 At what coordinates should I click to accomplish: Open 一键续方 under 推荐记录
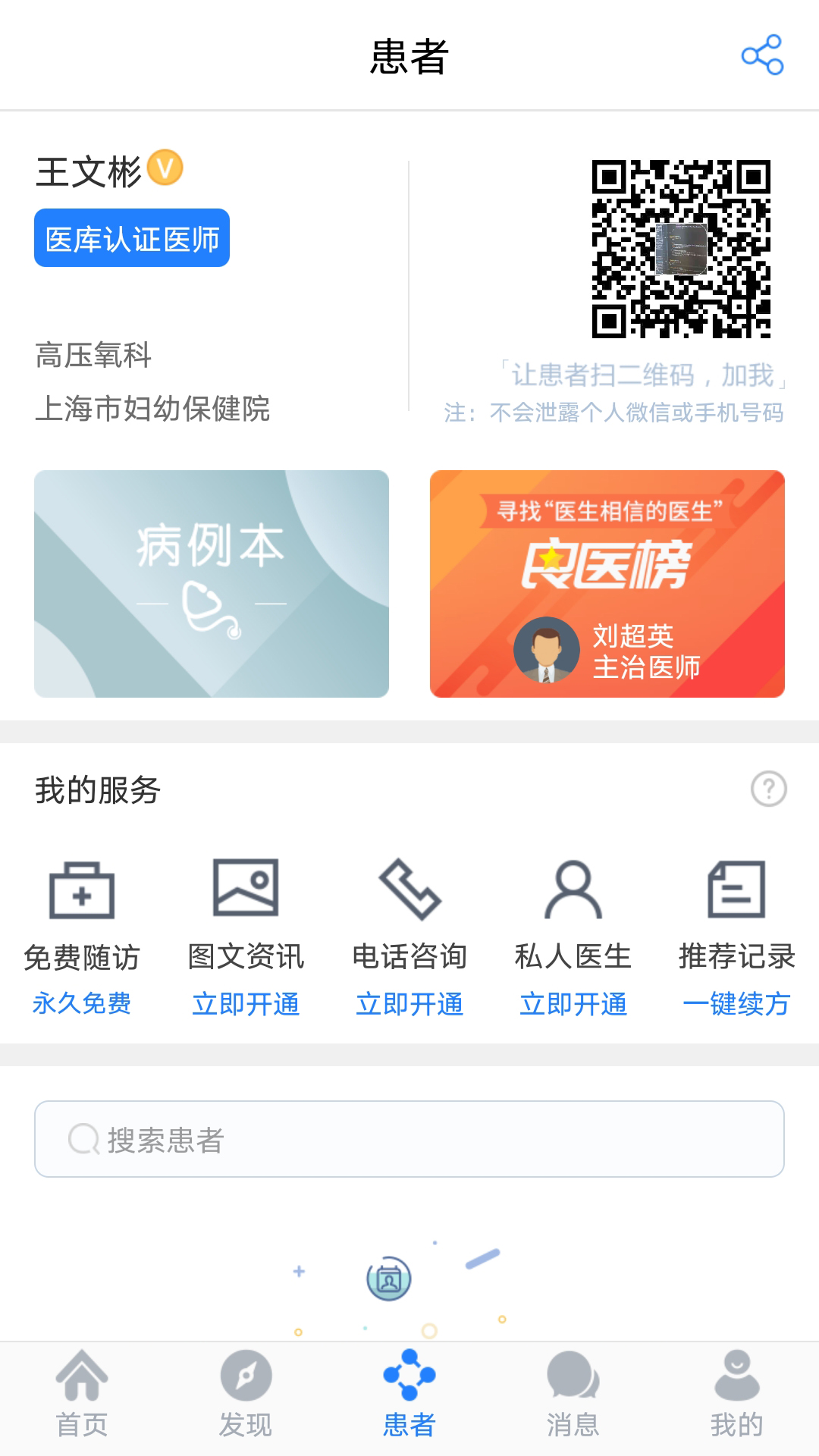pyautogui.click(x=736, y=1003)
